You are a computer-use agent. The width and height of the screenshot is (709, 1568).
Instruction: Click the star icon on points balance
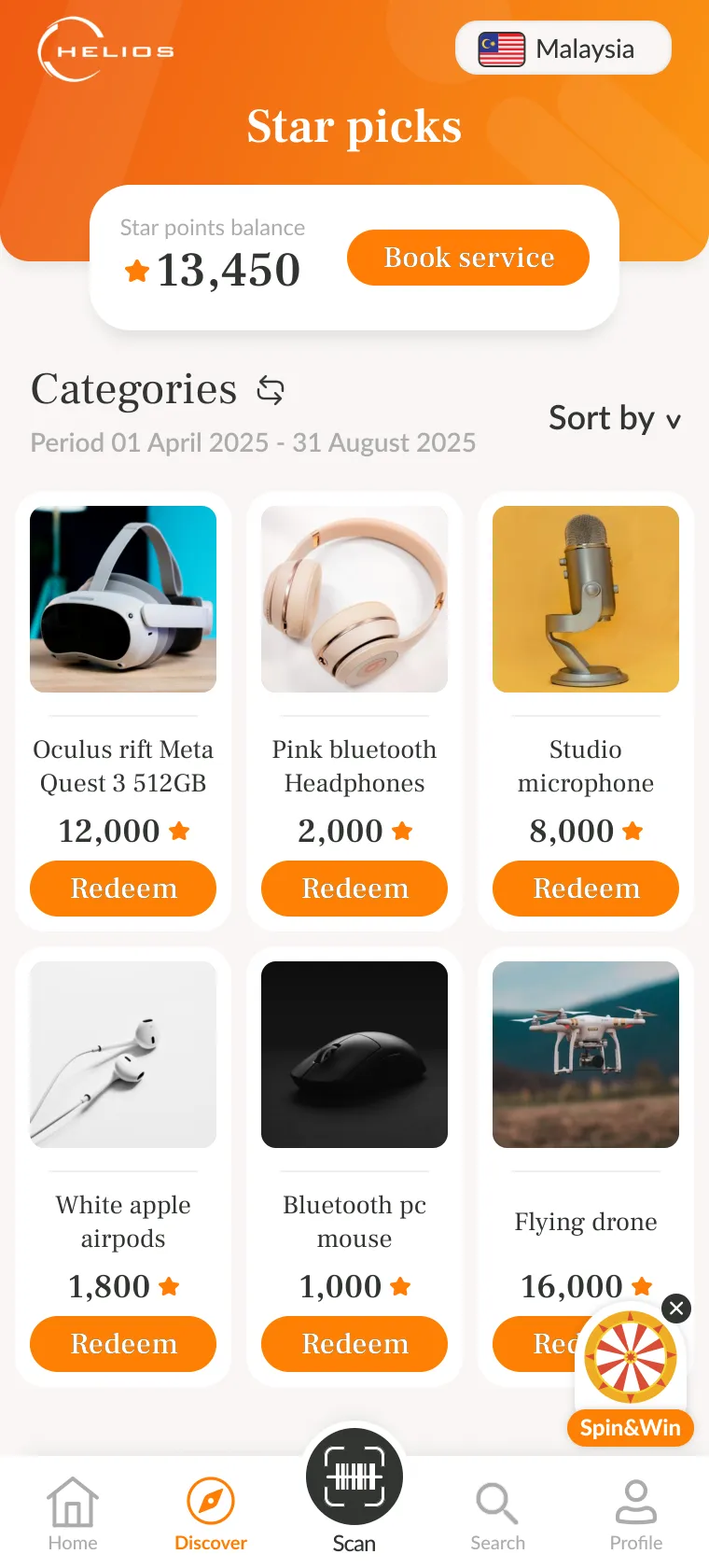[137, 272]
